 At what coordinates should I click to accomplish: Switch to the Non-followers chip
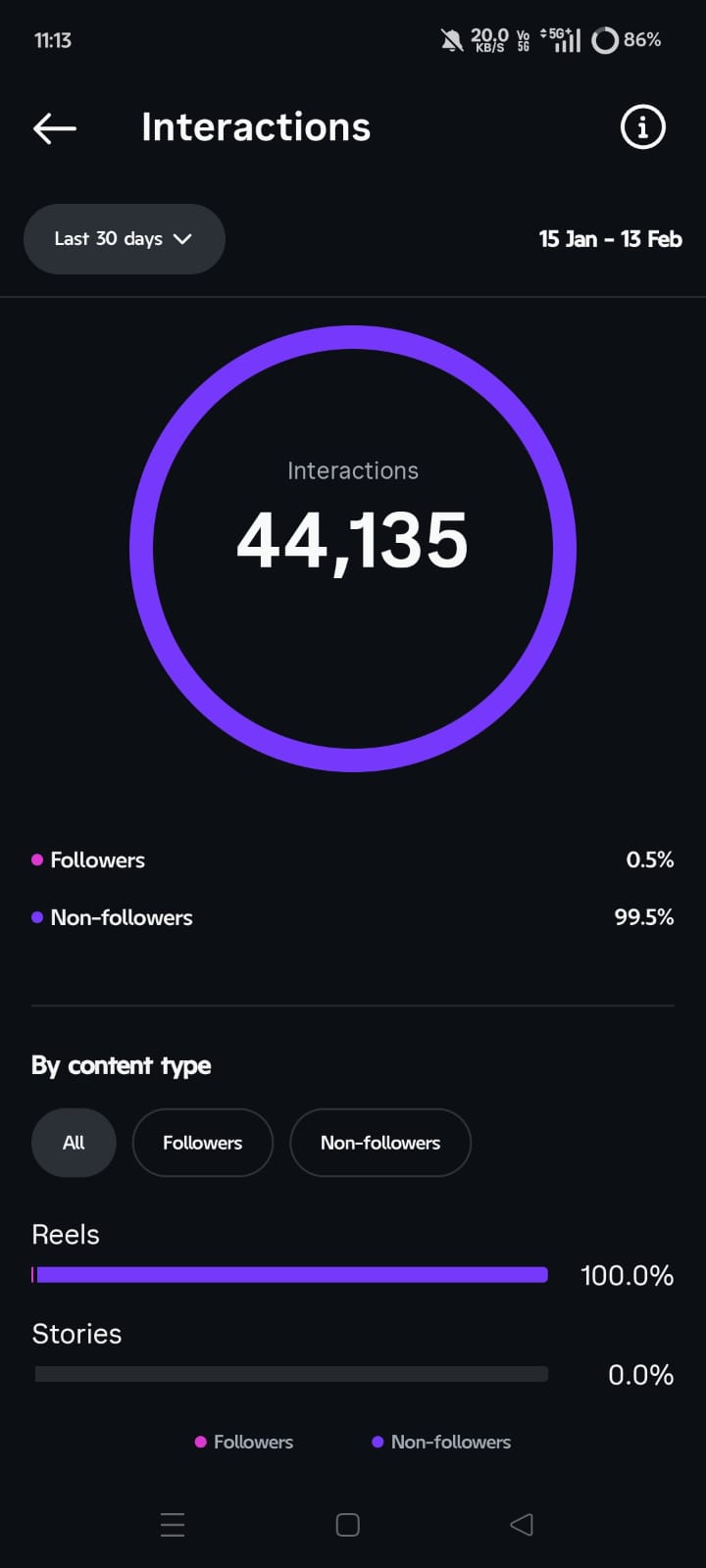[x=380, y=1143]
